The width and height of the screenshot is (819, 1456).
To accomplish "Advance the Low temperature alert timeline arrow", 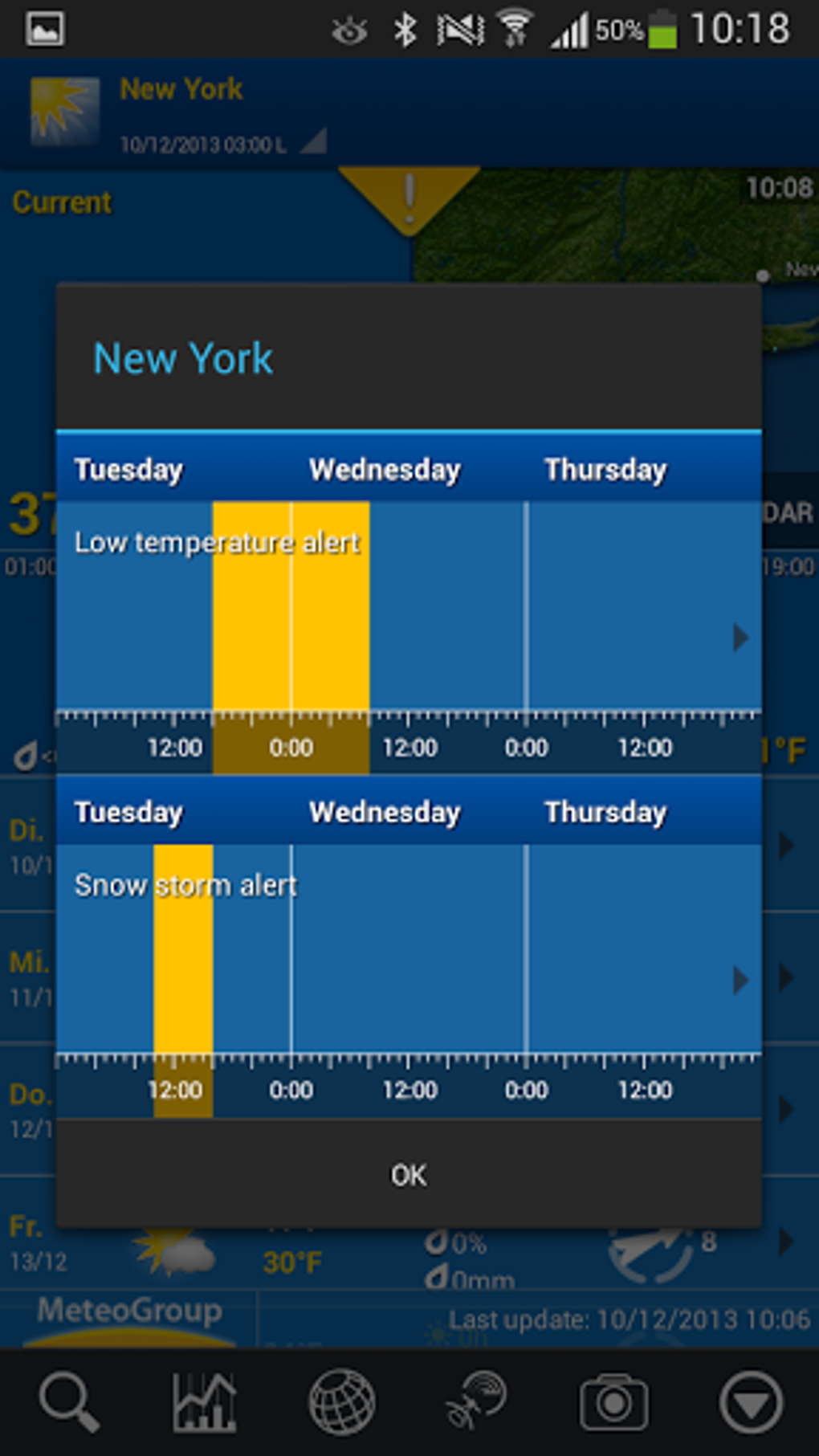I will coord(740,638).
